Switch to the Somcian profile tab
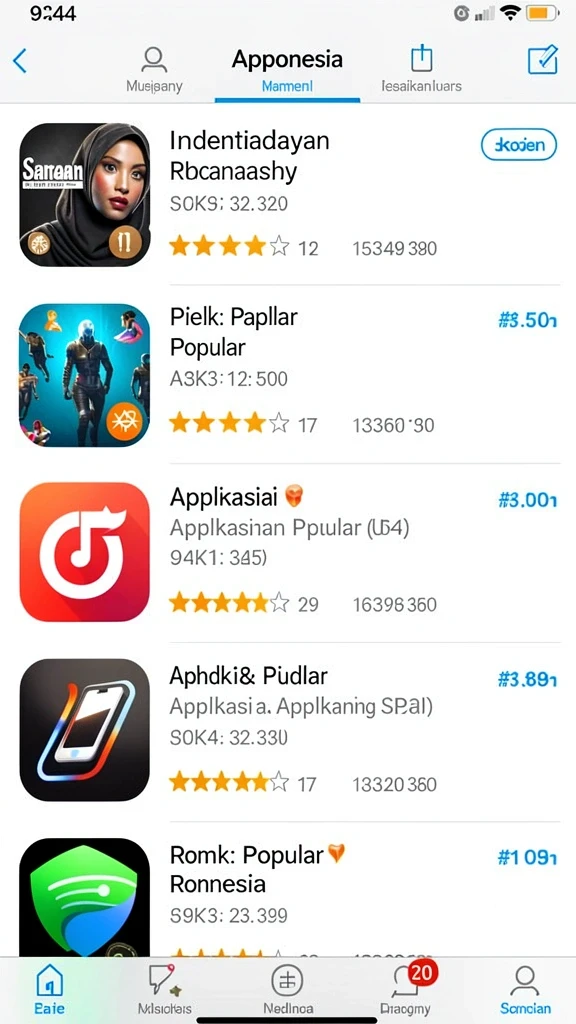This screenshot has height=1024, width=576. click(525, 989)
